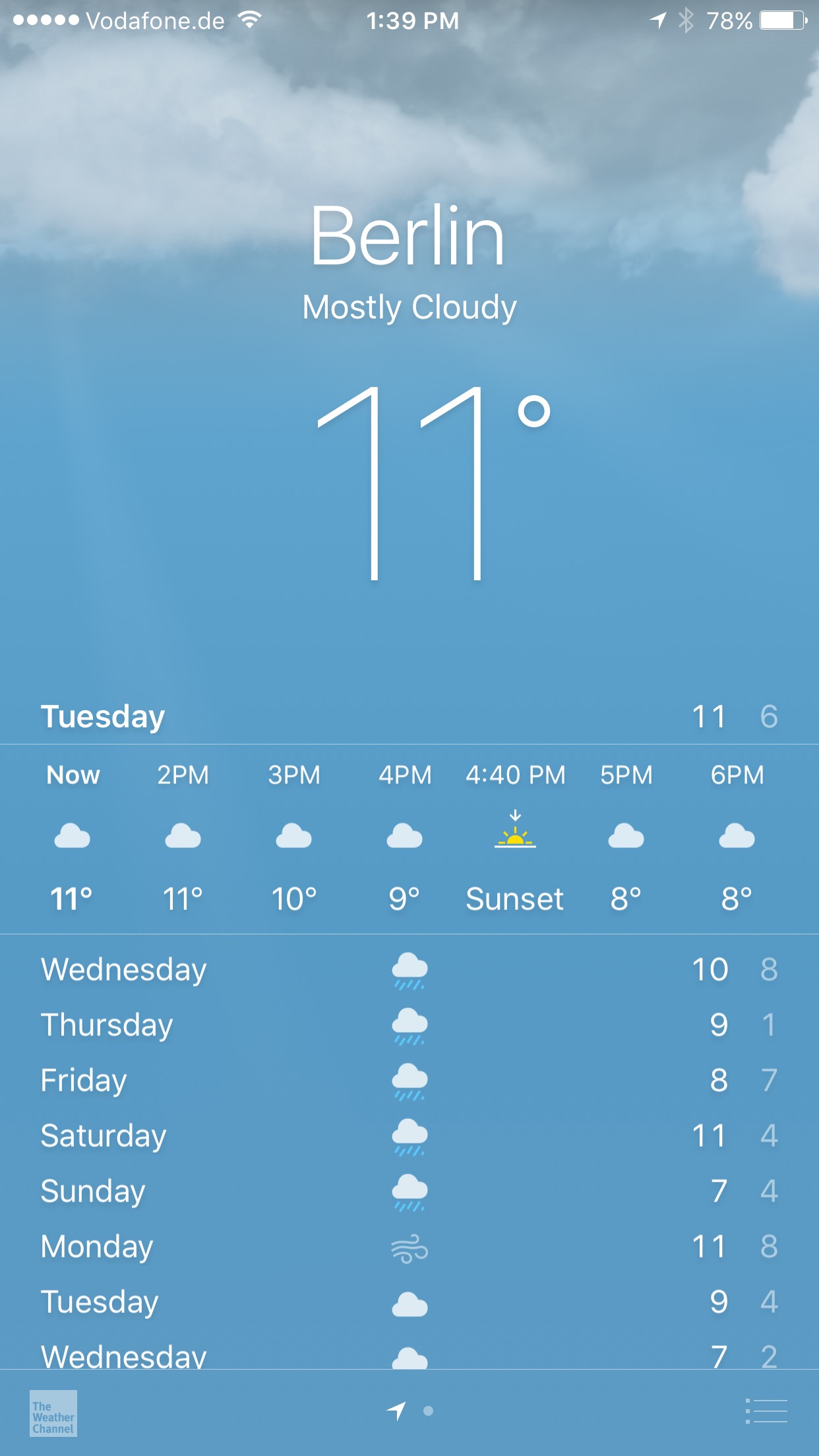The width and height of the screenshot is (819, 1456).
Task: Open the city list menu
Action: pos(766,1411)
